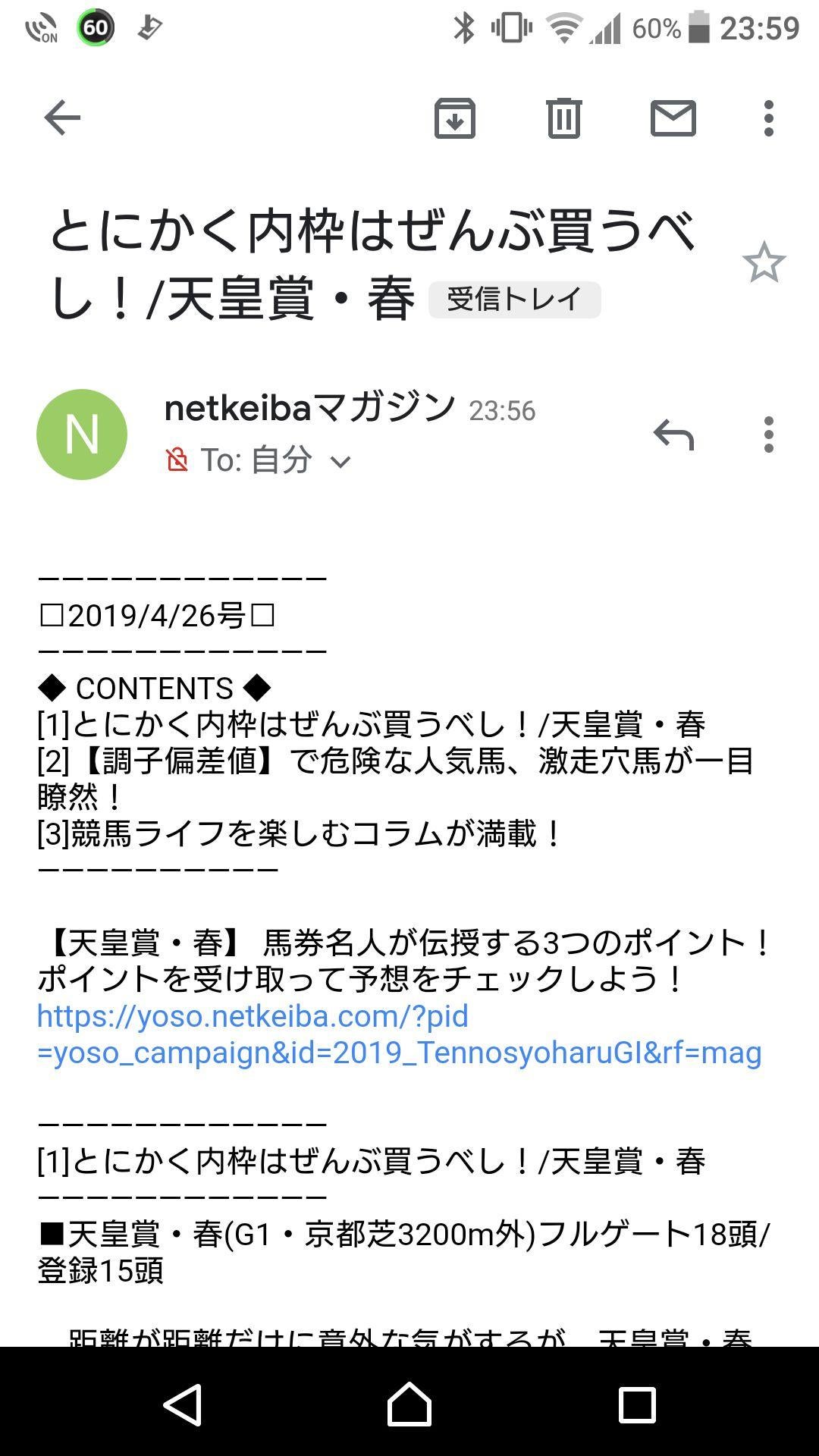Screen dimensions: 819x1456
Task: Open netkeibaマガジン sender avatar
Action: (x=82, y=435)
